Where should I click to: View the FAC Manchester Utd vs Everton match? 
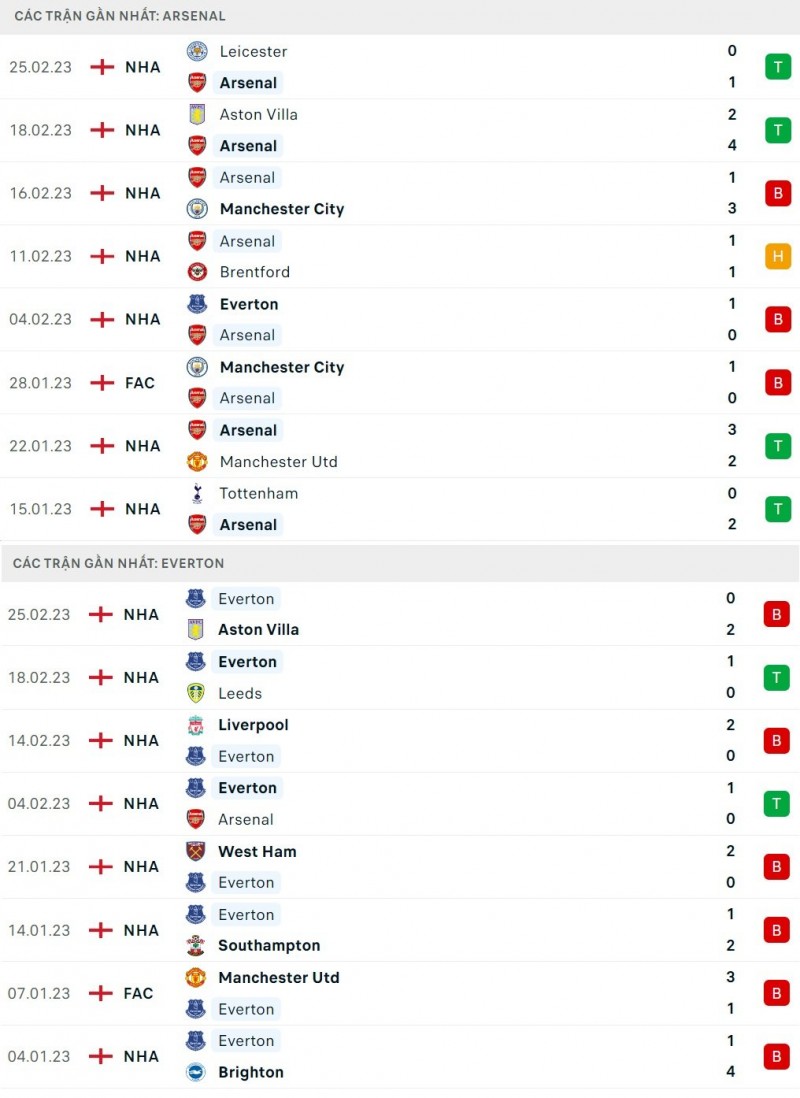400,993
